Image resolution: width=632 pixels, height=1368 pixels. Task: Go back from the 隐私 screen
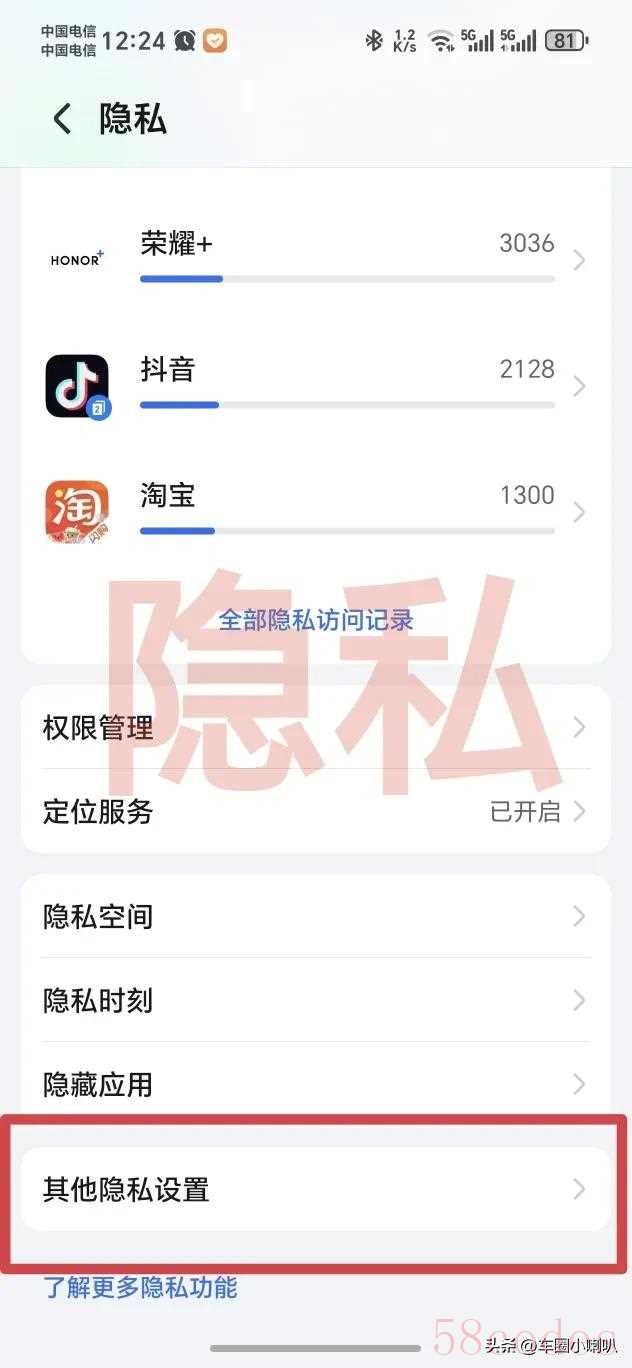click(62, 119)
